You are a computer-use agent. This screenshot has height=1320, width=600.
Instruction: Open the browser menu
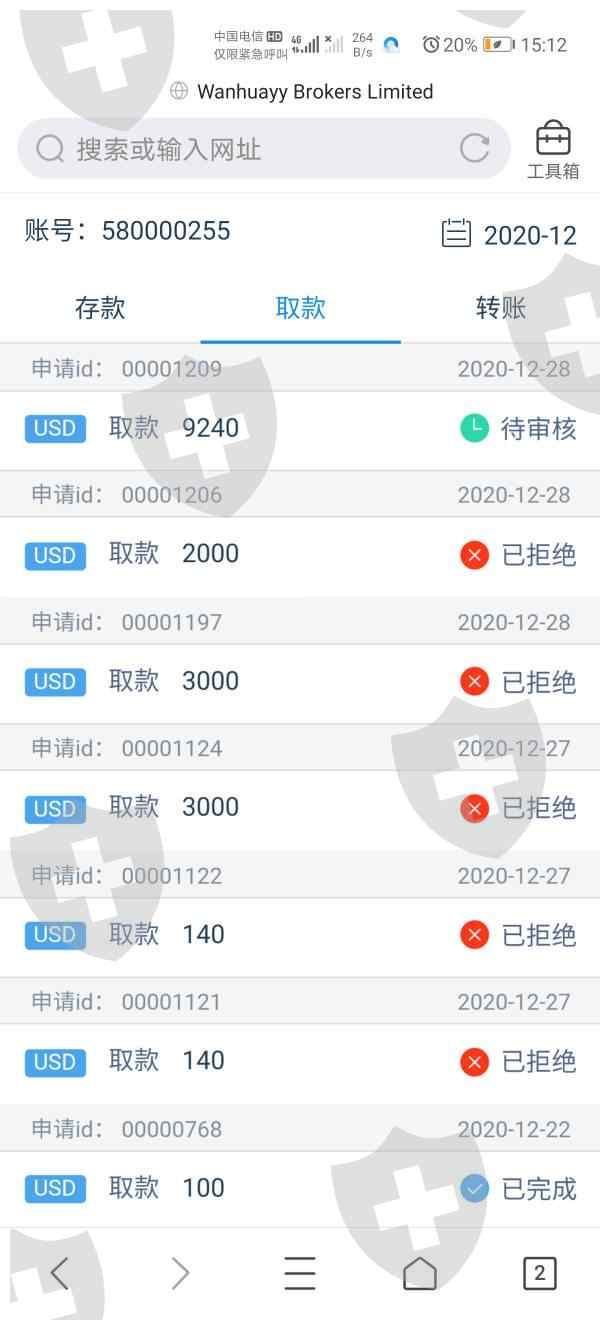[300, 1273]
